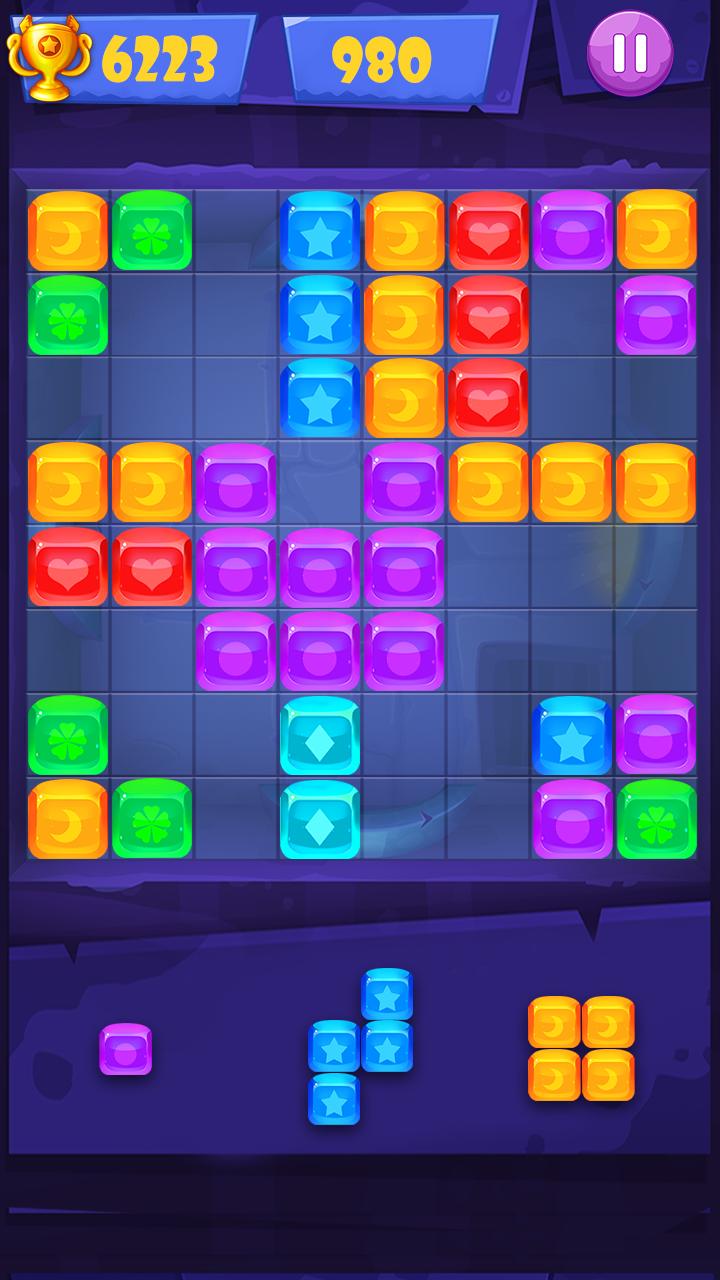Select the orange moon square piece

581,1049
